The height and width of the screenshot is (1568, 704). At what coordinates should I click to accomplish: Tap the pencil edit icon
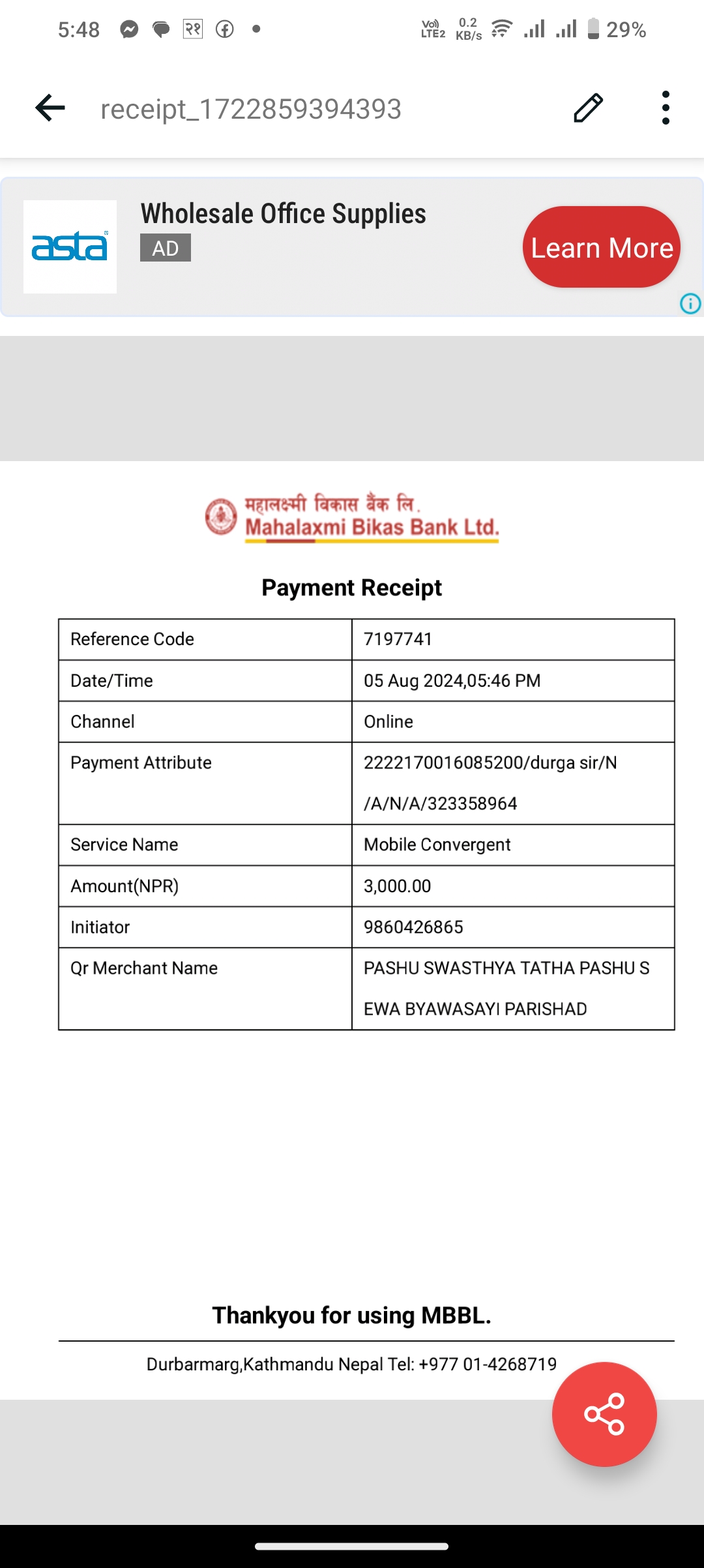pos(588,108)
